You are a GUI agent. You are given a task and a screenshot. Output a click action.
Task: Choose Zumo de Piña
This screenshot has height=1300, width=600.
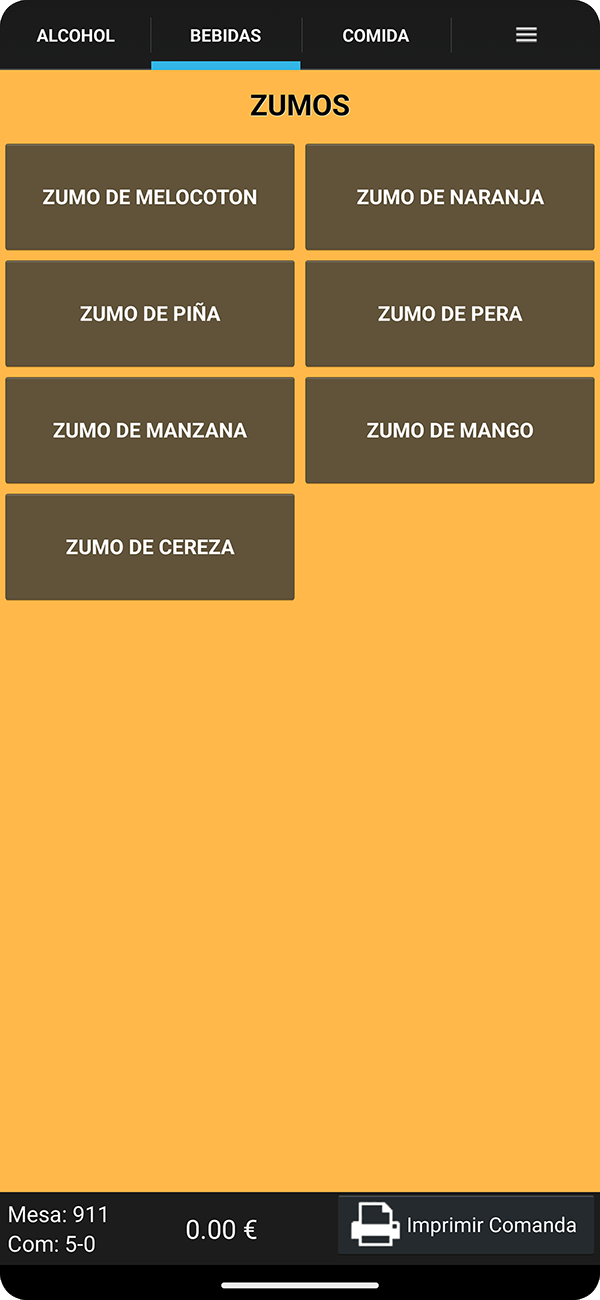point(150,314)
